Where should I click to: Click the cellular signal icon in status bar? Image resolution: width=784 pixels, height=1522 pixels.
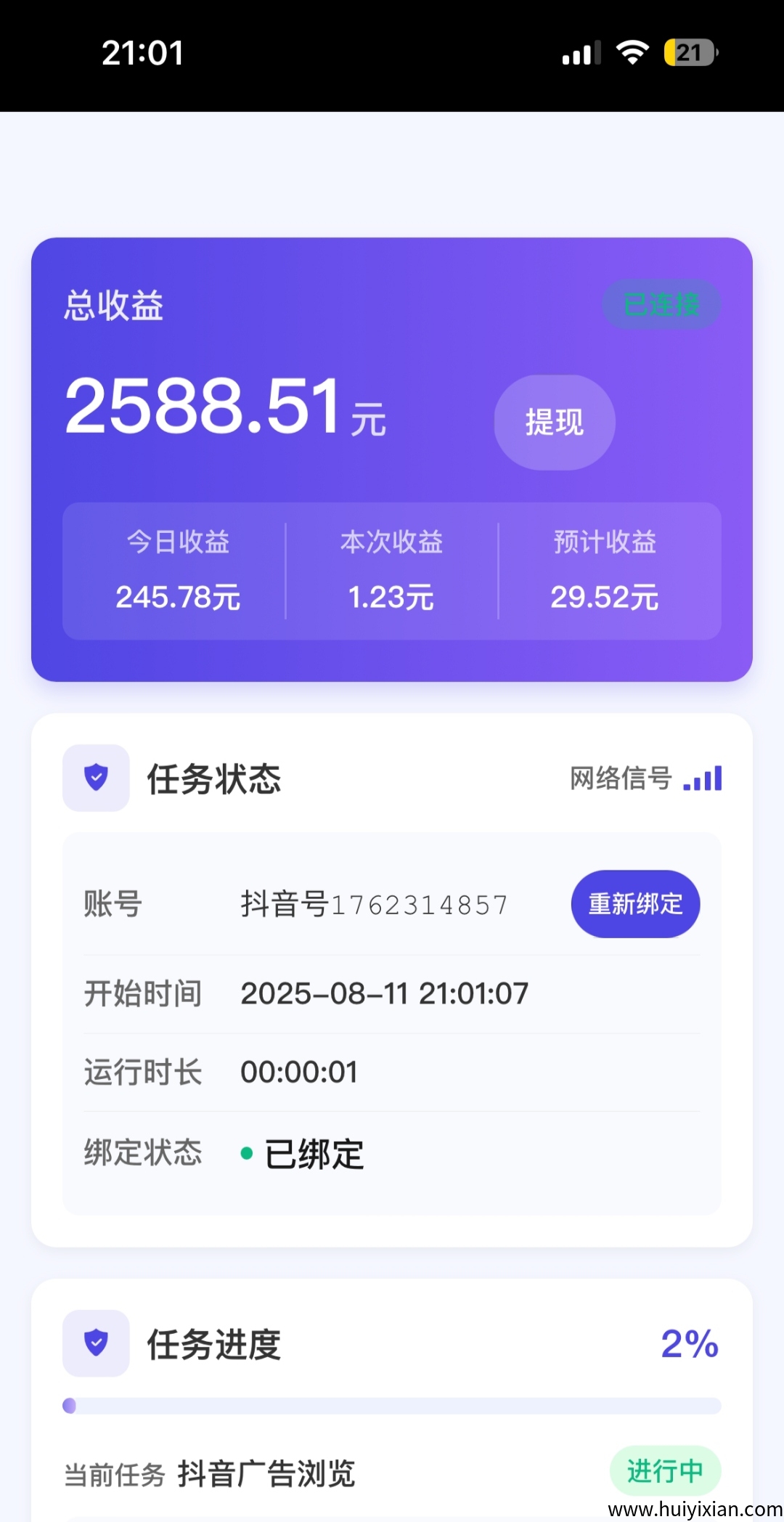[579, 52]
